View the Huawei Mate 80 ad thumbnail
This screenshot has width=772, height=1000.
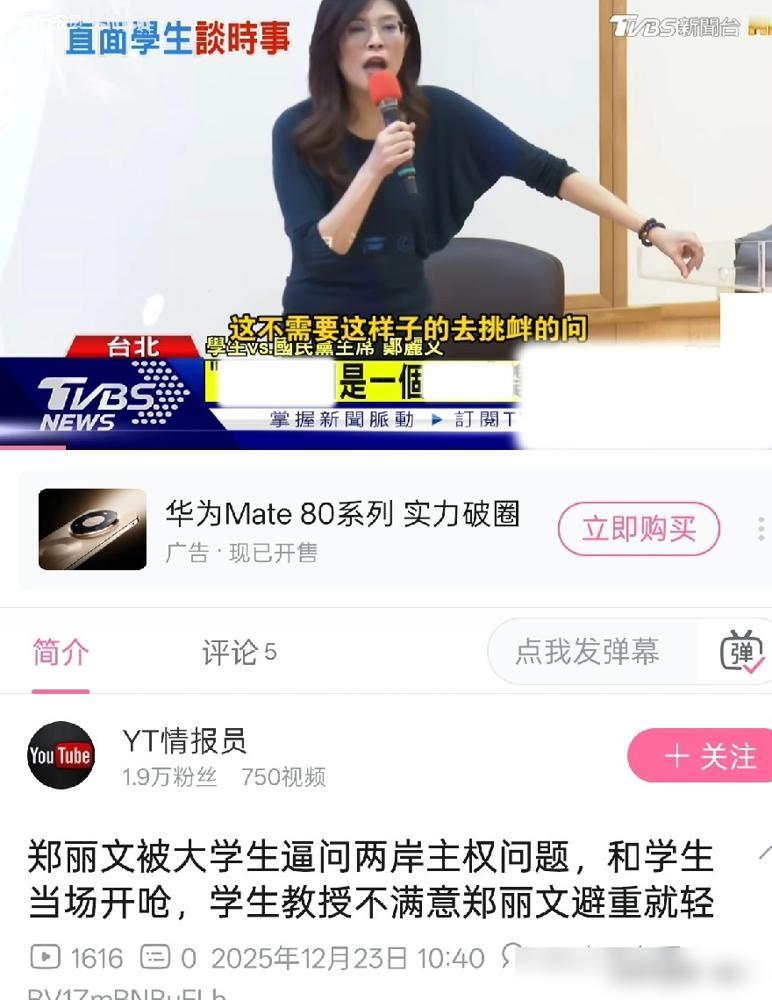tap(92, 529)
